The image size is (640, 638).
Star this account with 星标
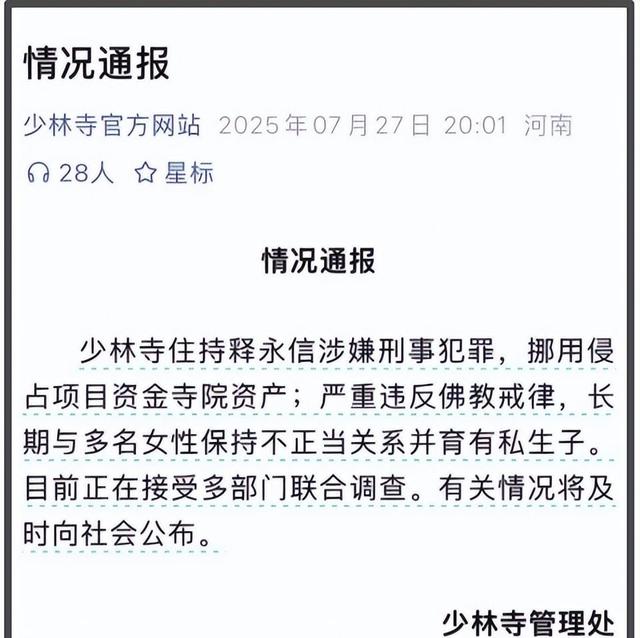175,173
